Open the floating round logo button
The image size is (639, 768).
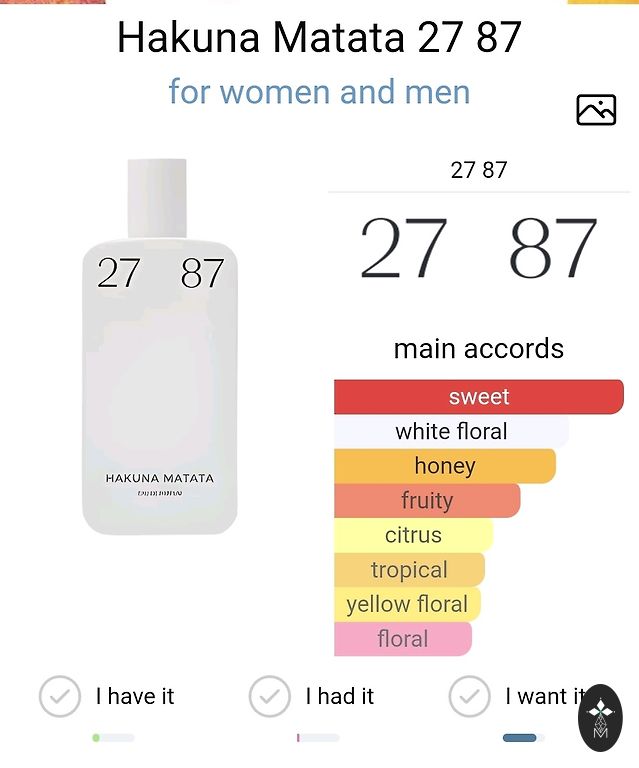pos(600,718)
